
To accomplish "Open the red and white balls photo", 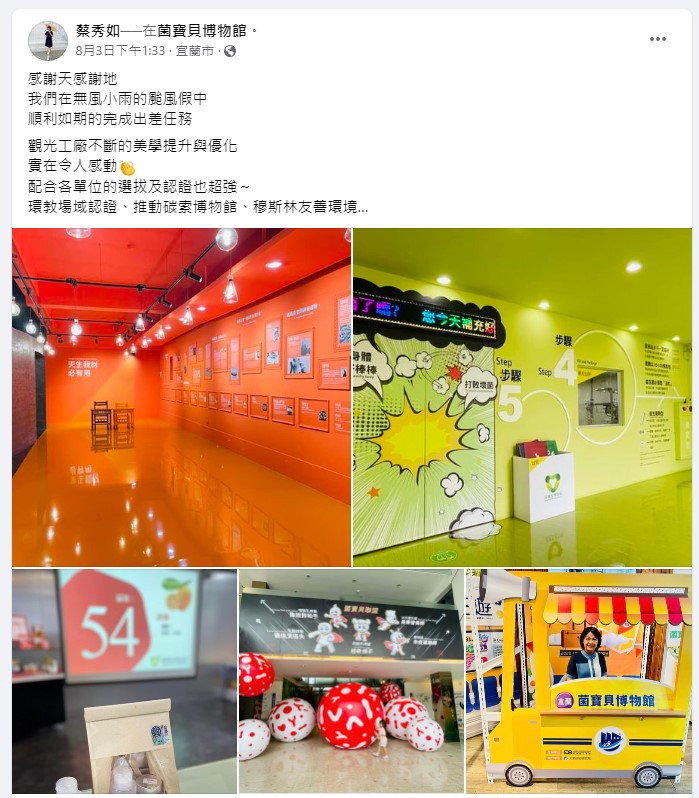I will 351,681.
